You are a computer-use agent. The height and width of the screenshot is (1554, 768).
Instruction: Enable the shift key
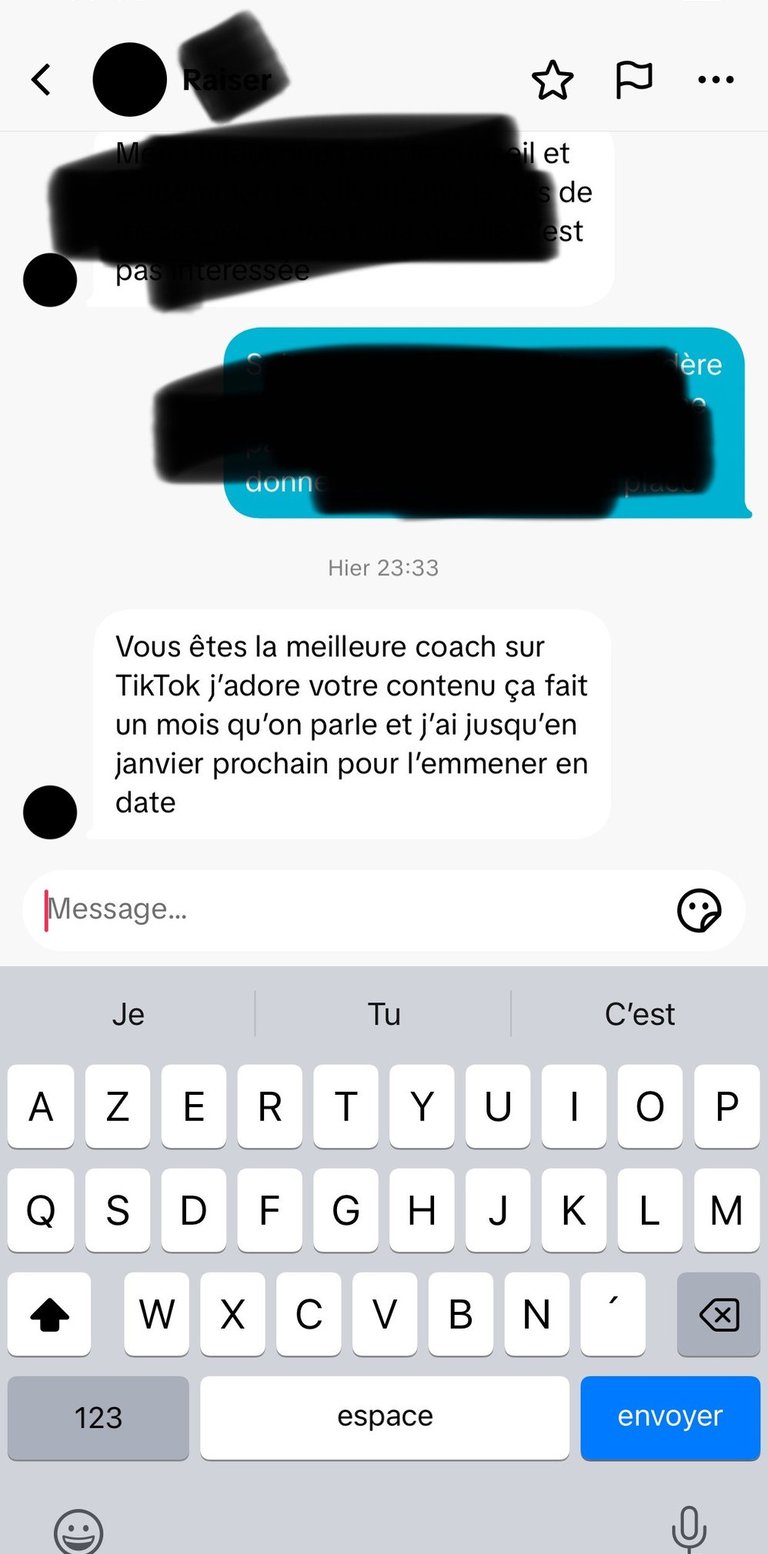click(49, 1315)
